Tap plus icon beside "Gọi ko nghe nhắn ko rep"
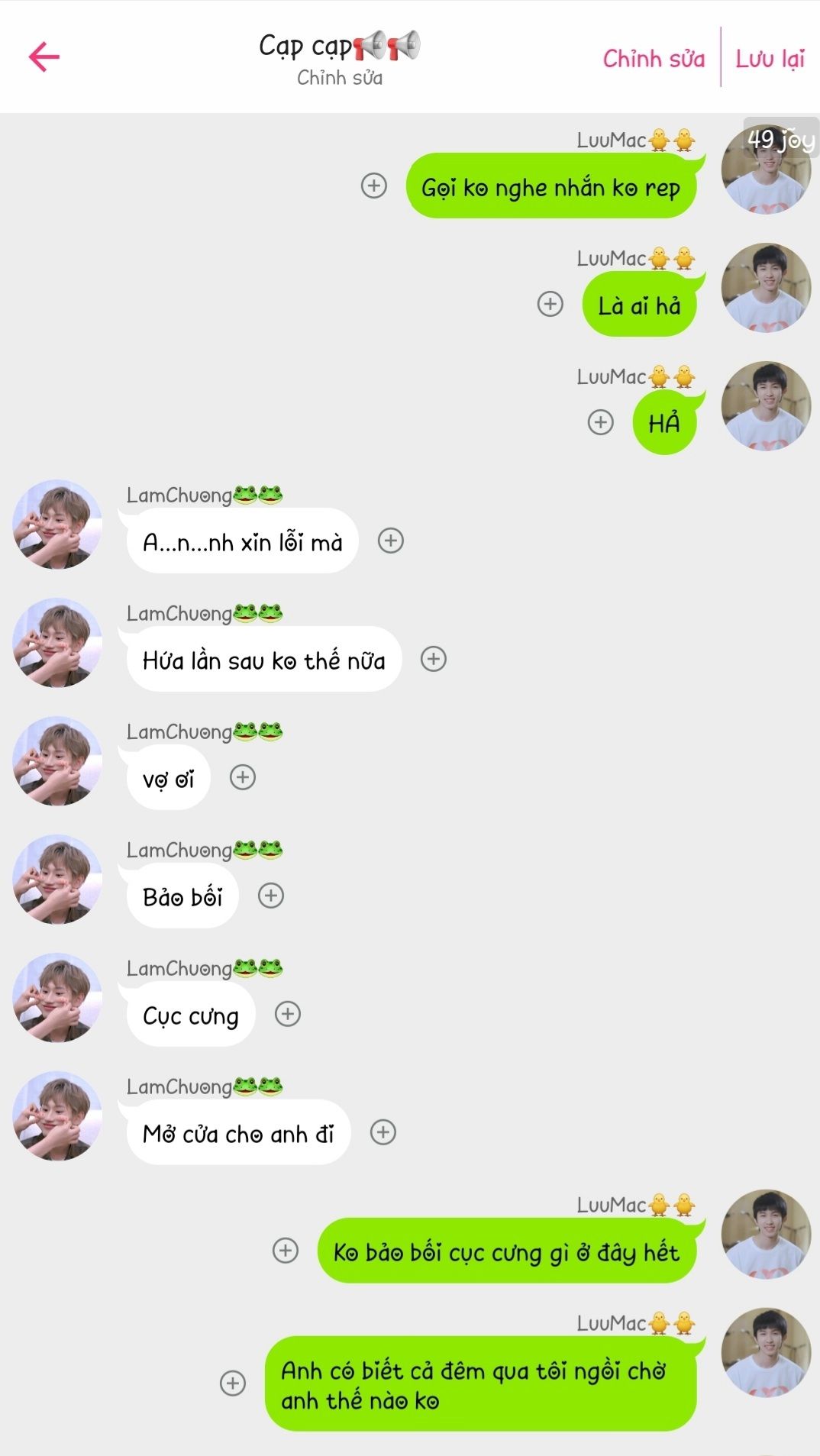Screen dimensions: 820x1456 [x=374, y=186]
